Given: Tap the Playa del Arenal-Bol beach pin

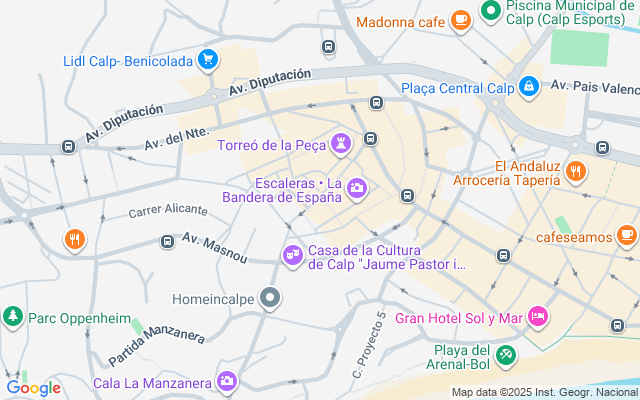Looking at the screenshot, I should (507, 354).
